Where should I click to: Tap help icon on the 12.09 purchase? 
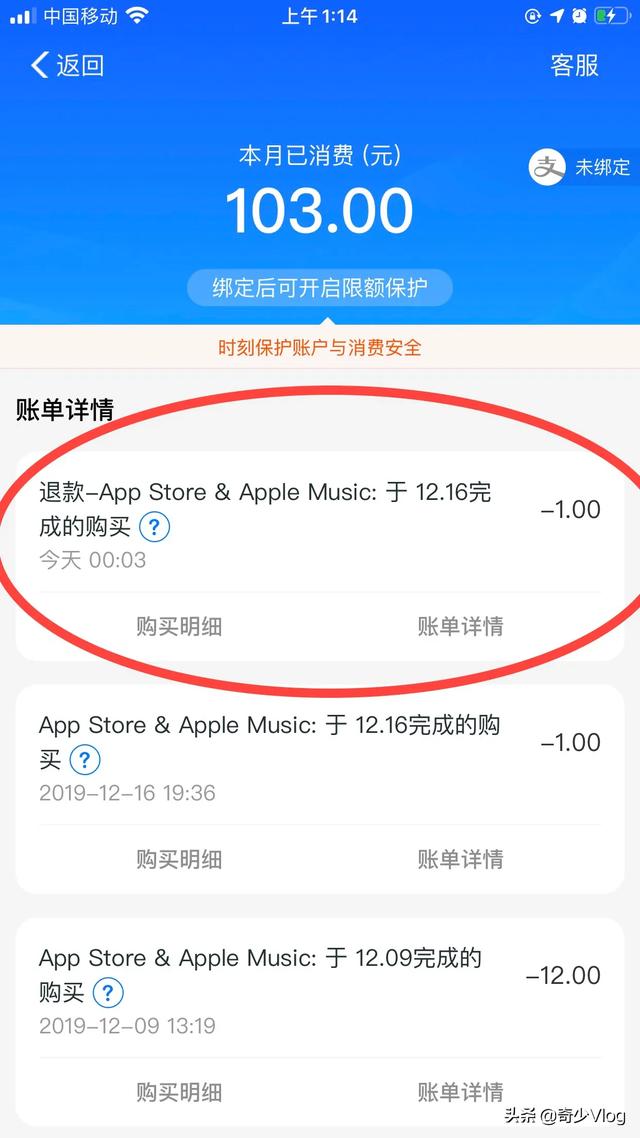pyautogui.click(x=108, y=993)
